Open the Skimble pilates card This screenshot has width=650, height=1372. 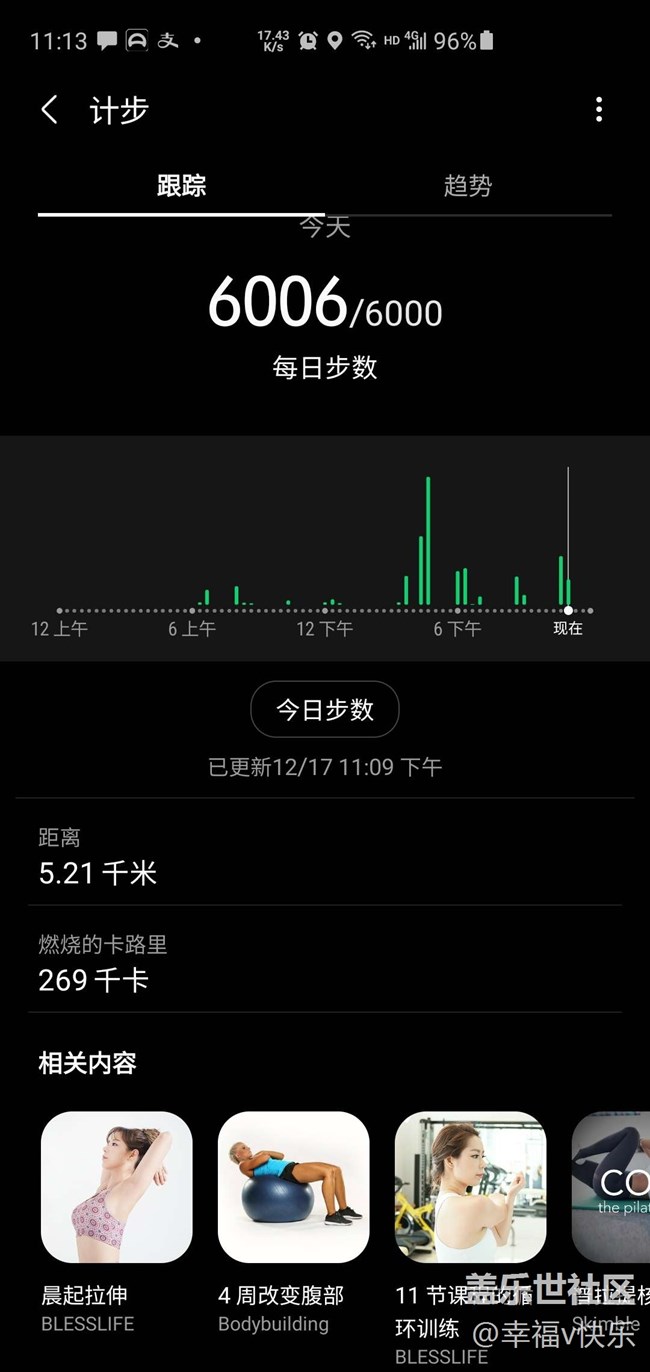click(x=612, y=1187)
